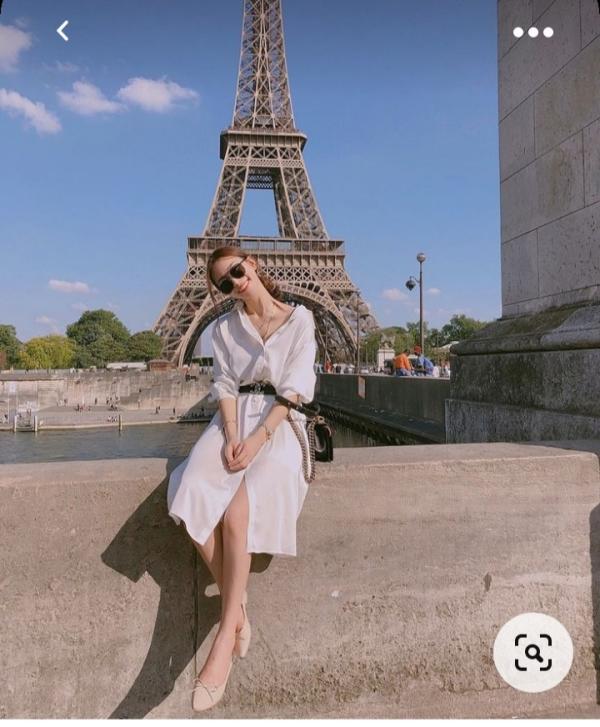Open the three-dot overflow menu

tap(533, 32)
